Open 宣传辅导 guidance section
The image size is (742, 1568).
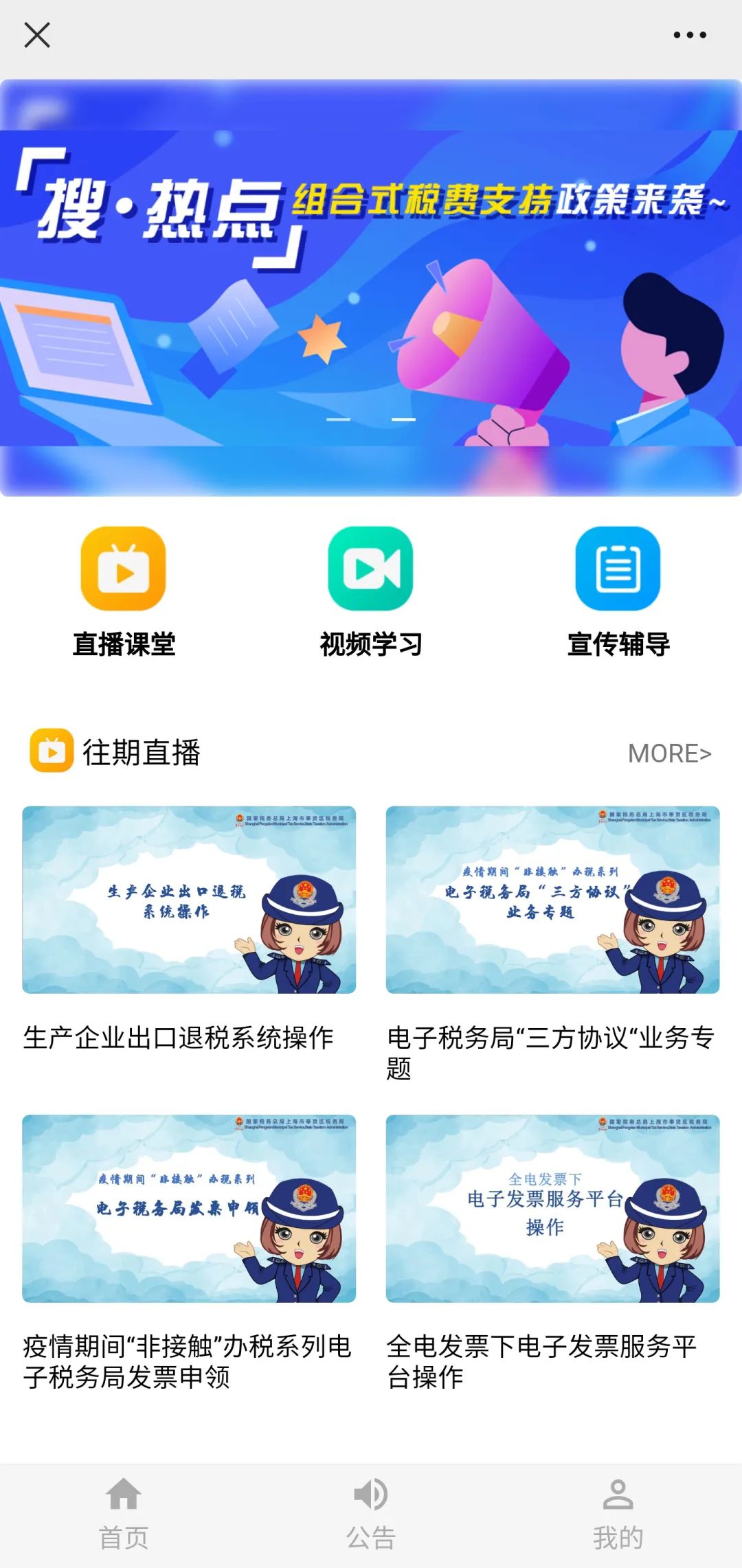pyautogui.click(x=618, y=592)
